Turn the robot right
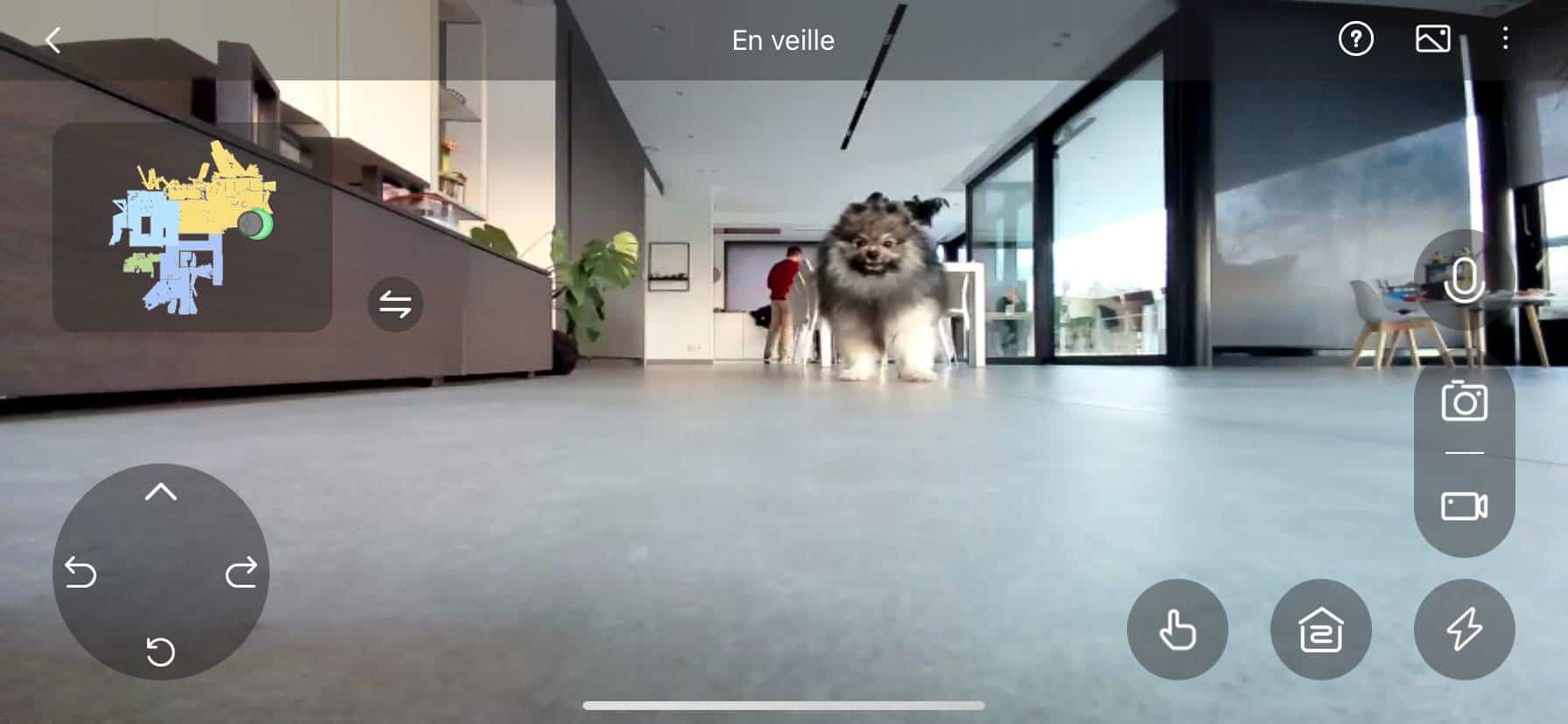 coord(241,573)
